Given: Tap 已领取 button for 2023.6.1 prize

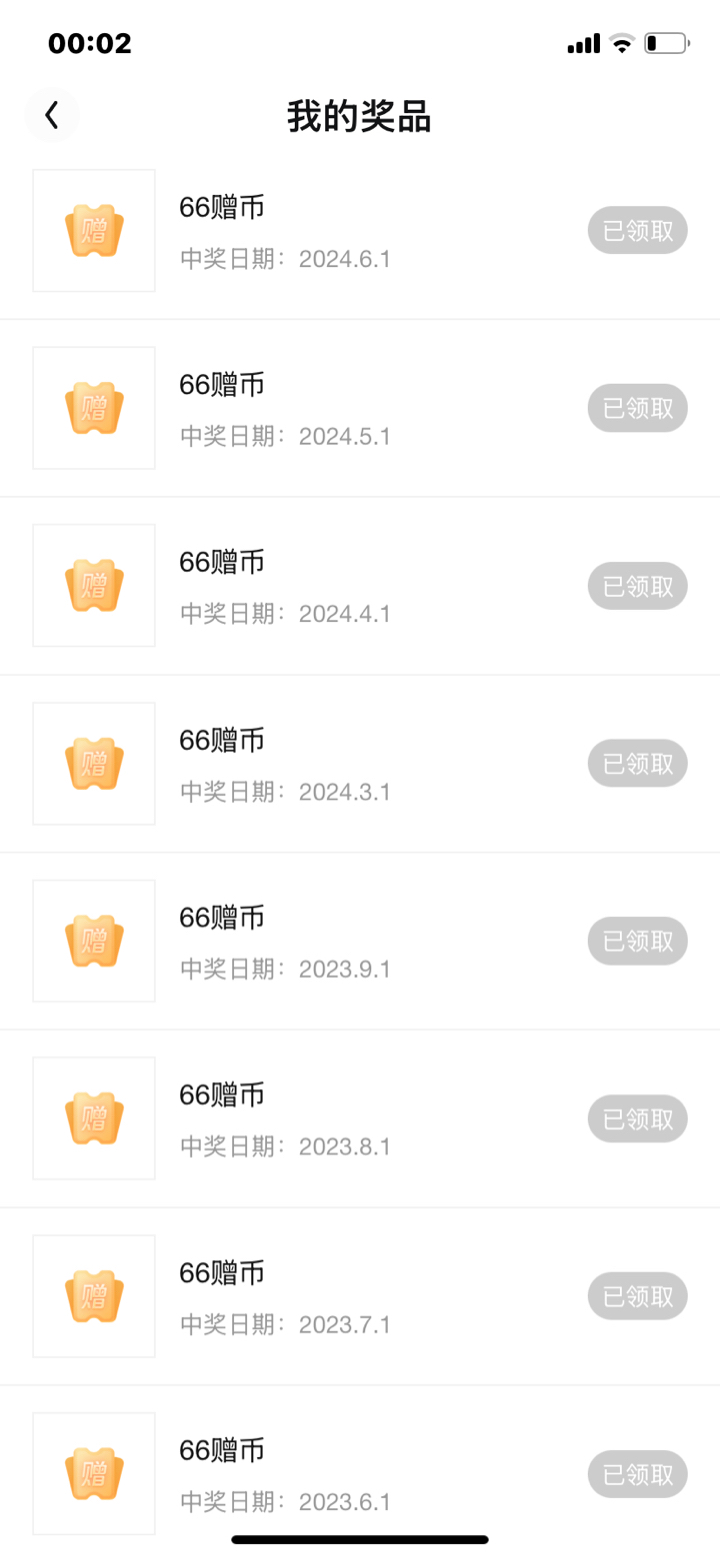Looking at the screenshot, I should tap(638, 1474).
